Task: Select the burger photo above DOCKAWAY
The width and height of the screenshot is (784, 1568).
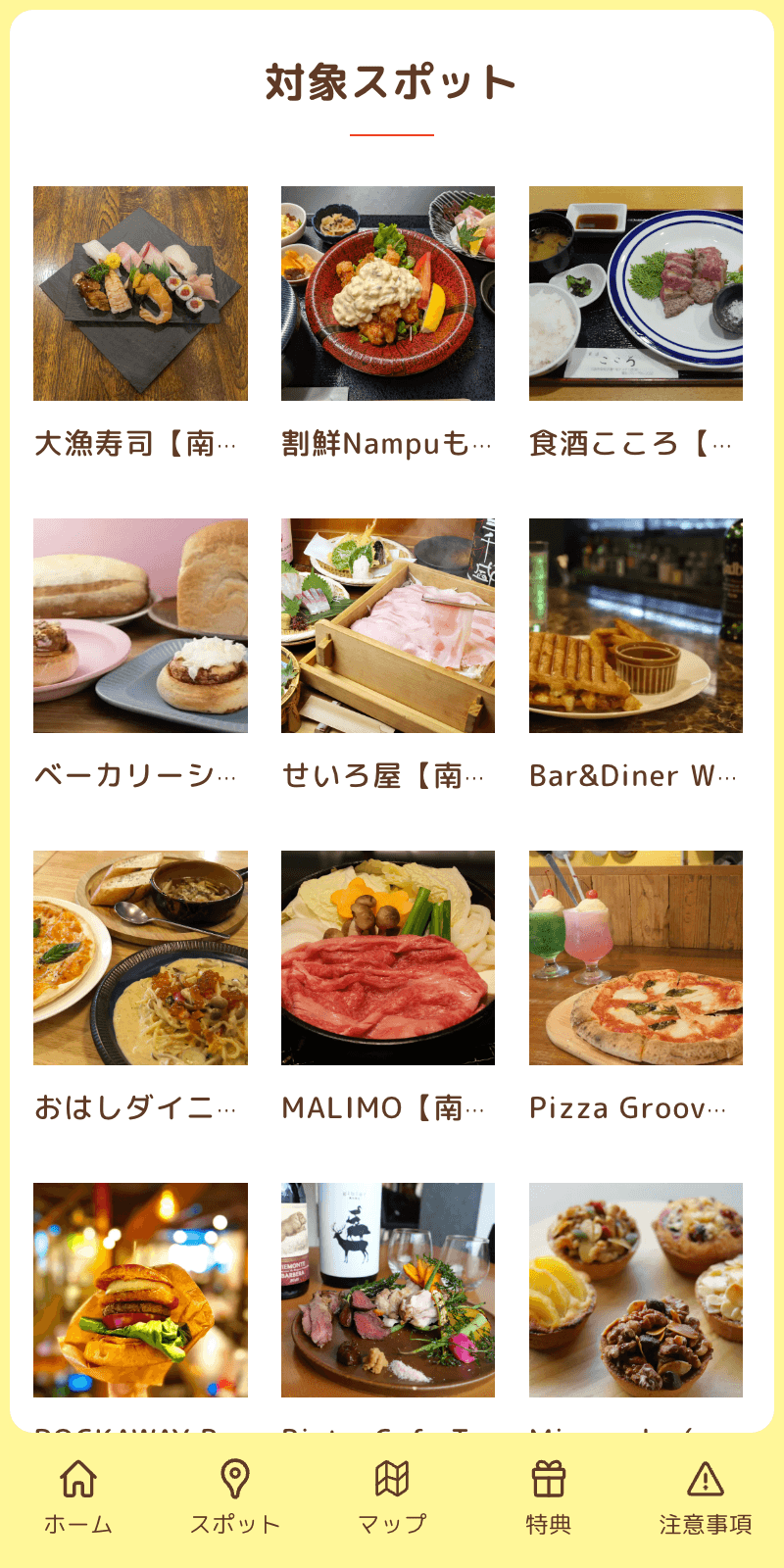Action: pos(141,1292)
